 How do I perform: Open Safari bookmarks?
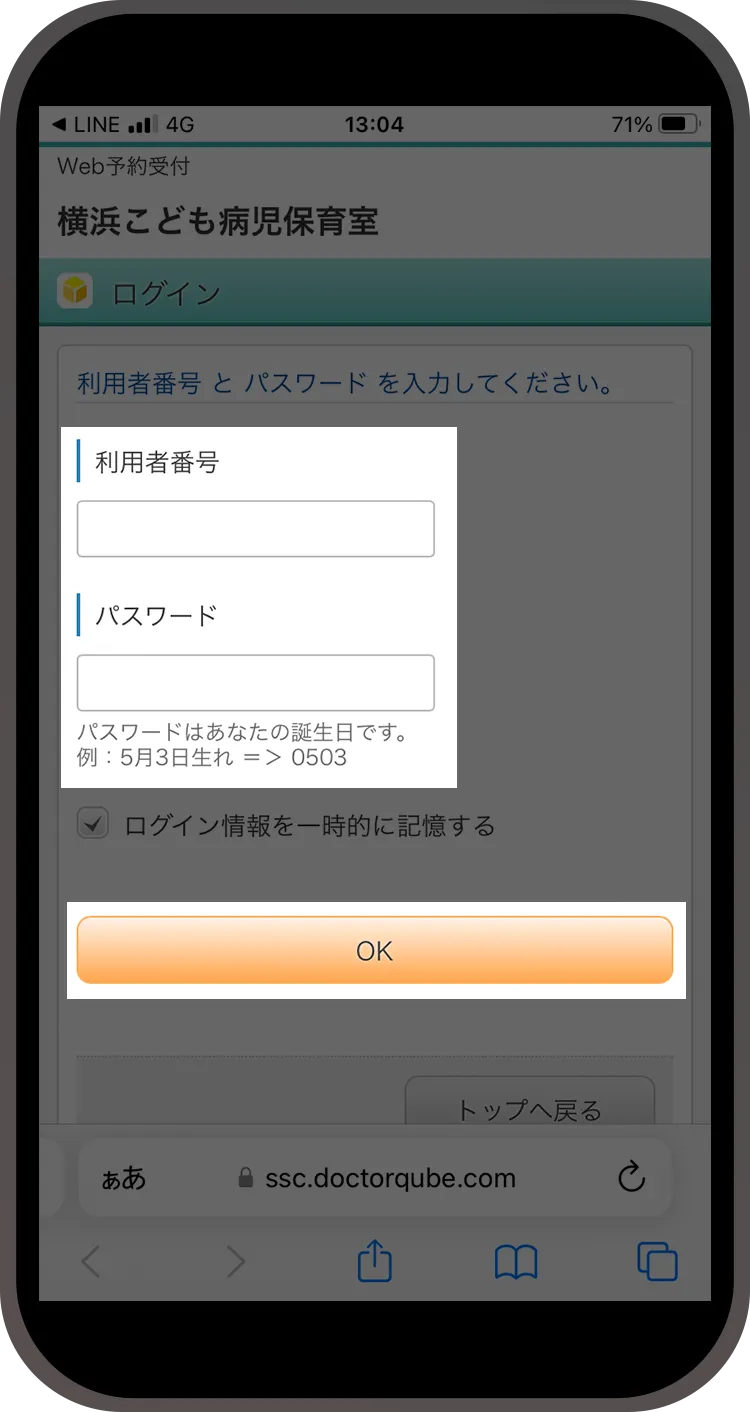[516, 1263]
